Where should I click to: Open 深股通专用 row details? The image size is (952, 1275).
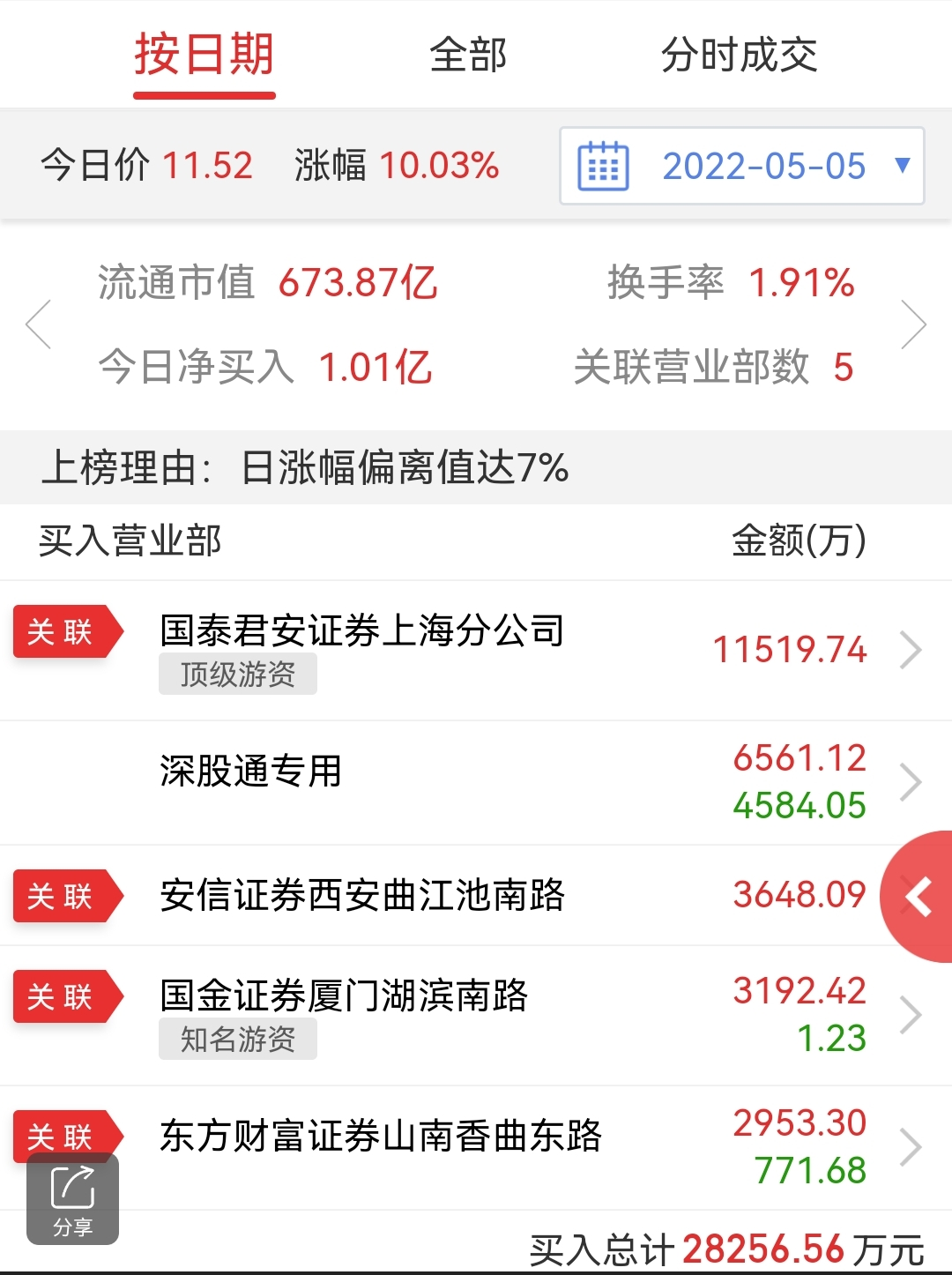476,781
